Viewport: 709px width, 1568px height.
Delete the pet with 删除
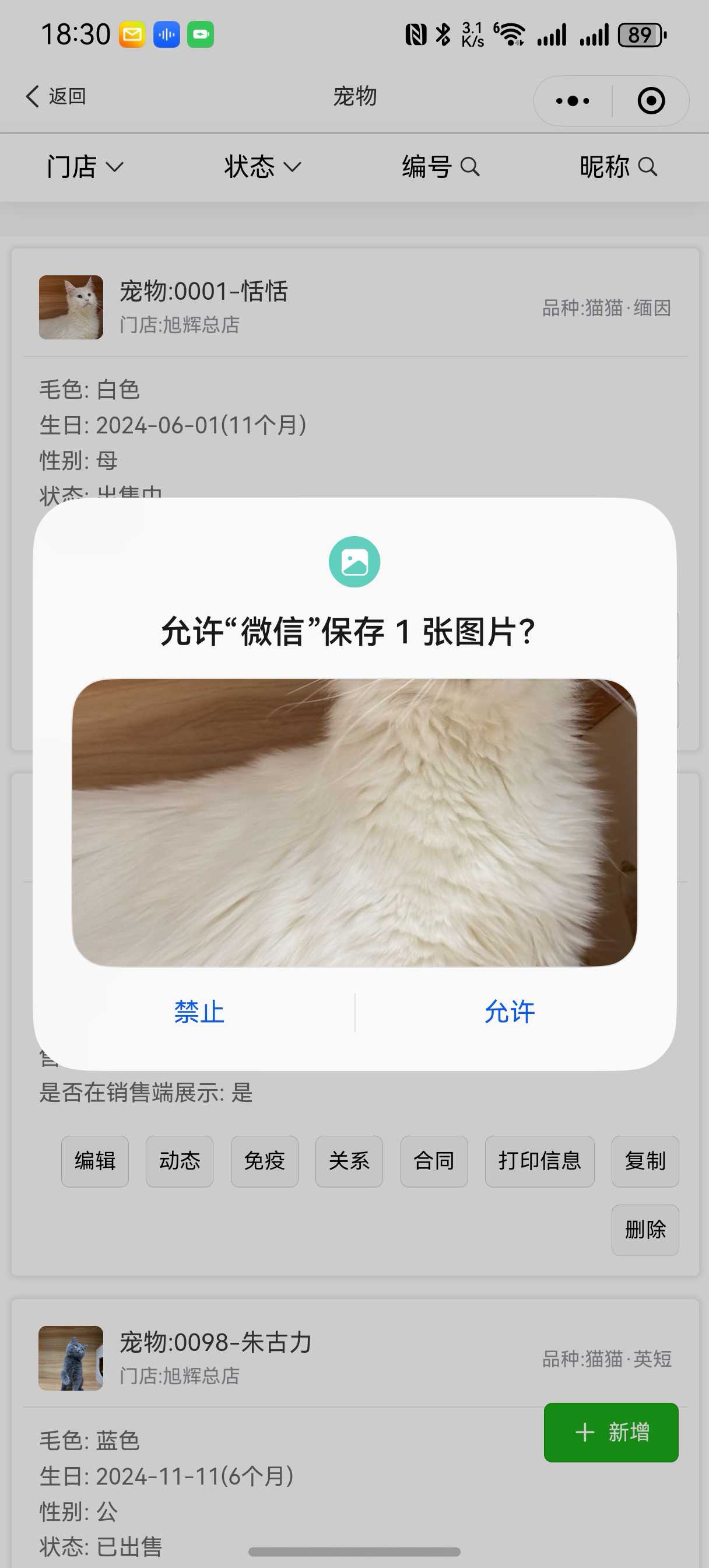pyautogui.click(x=644, y=1230)
